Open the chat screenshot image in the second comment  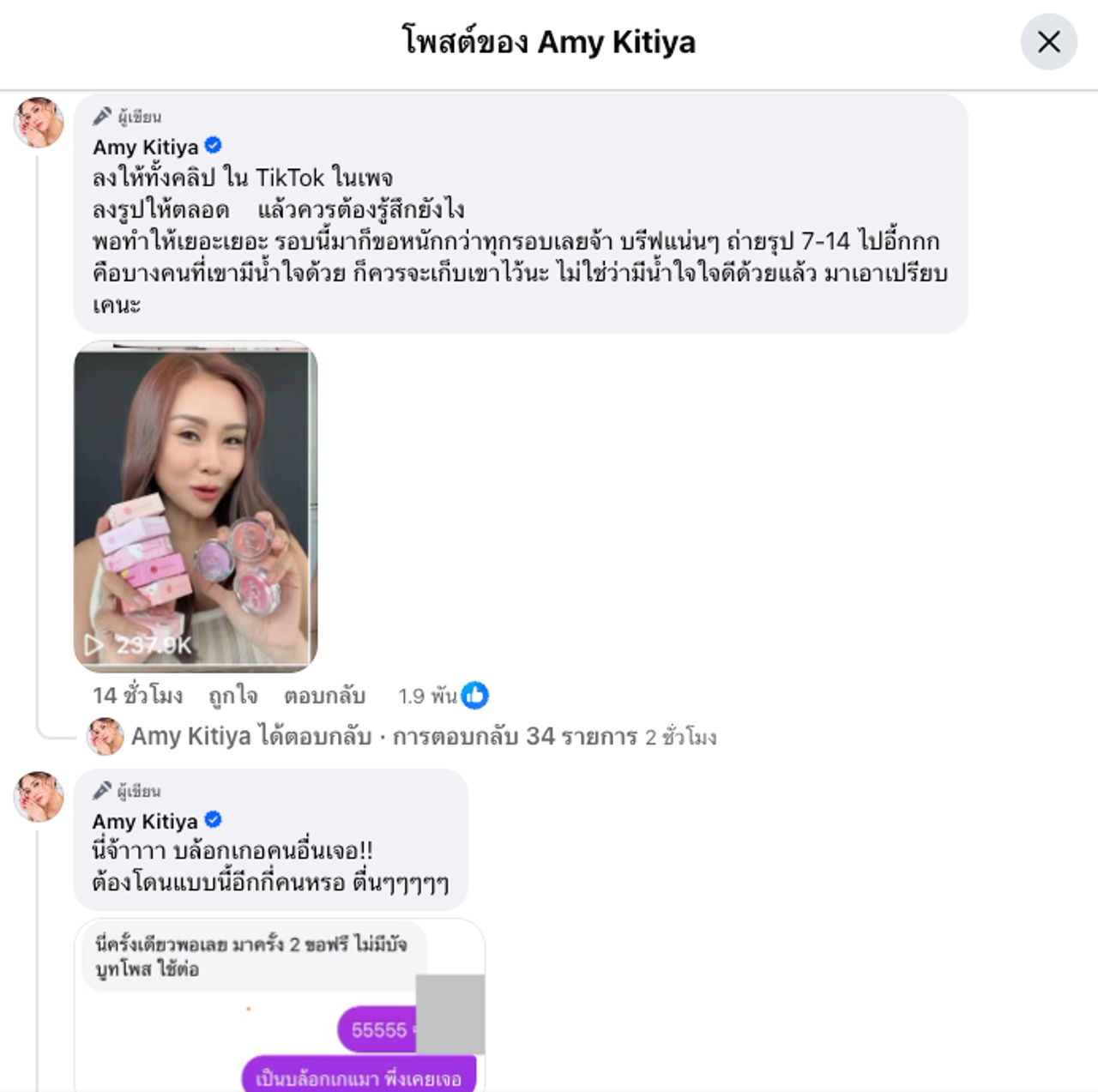click(x=280, y=1004)
